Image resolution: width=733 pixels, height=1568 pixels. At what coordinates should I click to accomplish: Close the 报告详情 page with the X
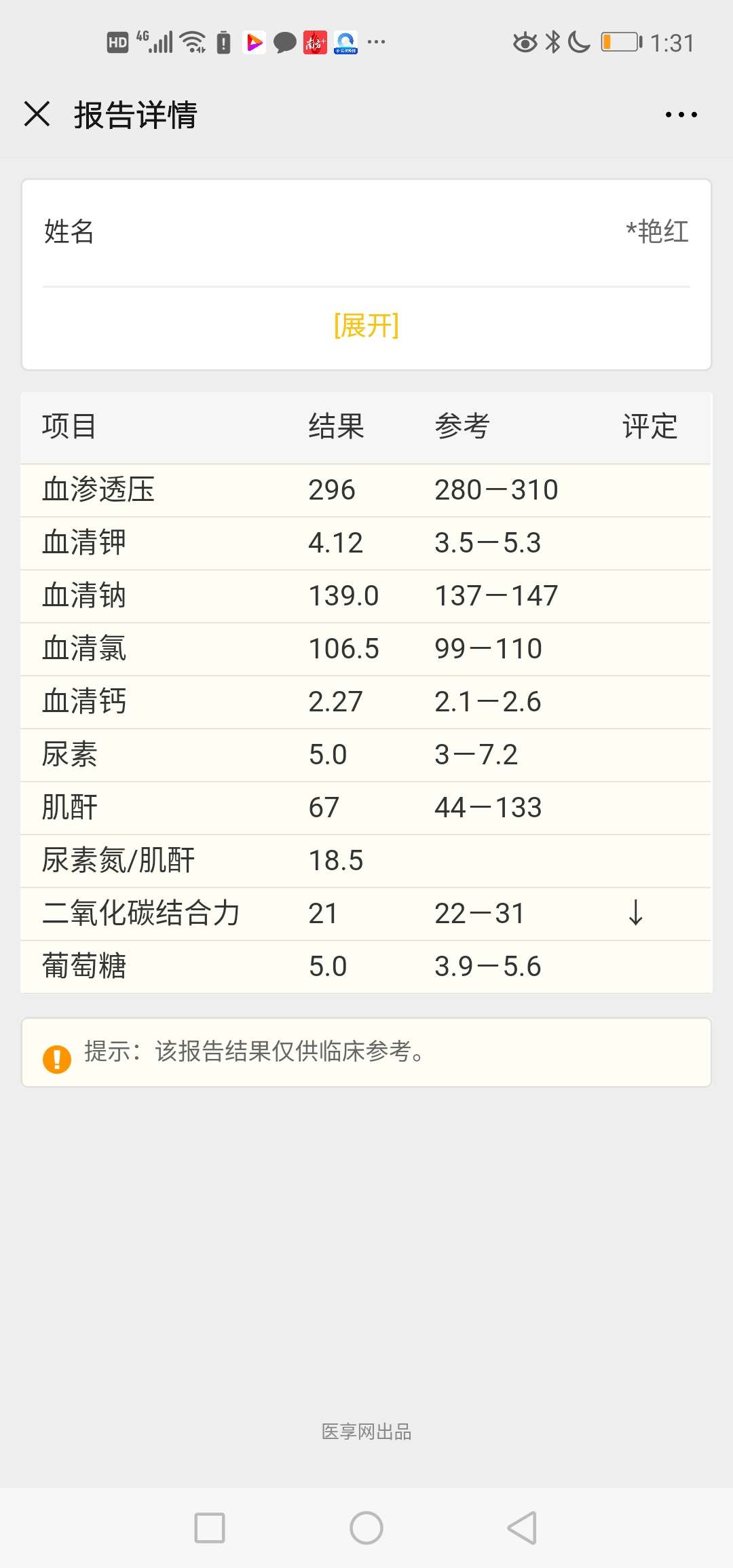pyautogui.click(x=39, y=114)
